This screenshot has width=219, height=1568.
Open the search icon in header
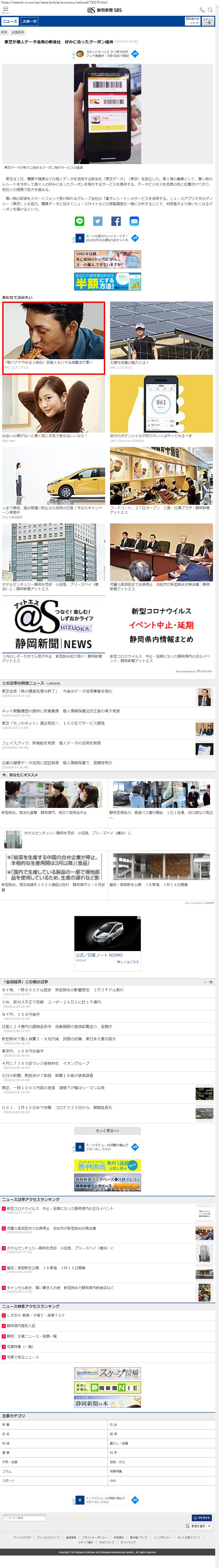211,10
